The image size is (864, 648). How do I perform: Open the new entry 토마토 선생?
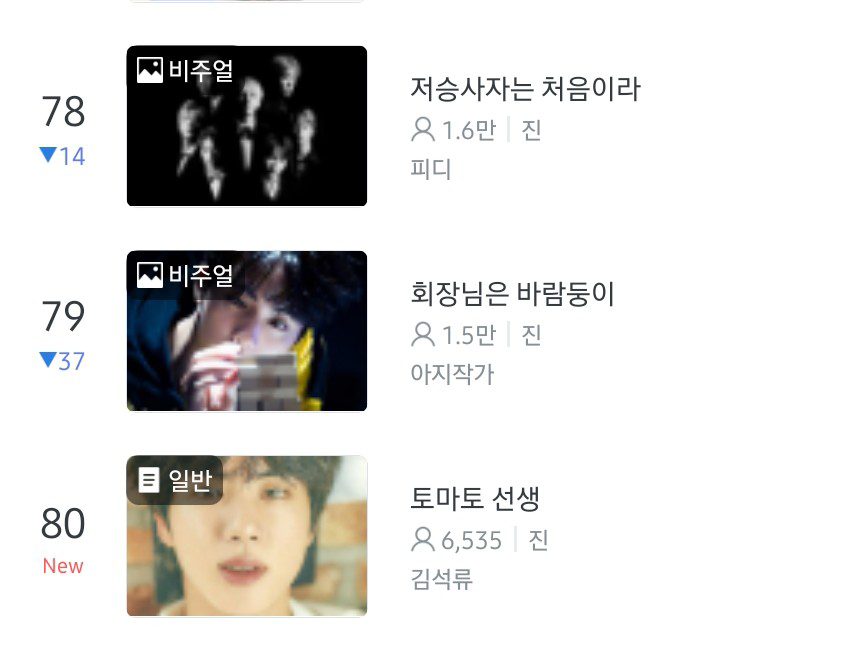click(475, 499)
